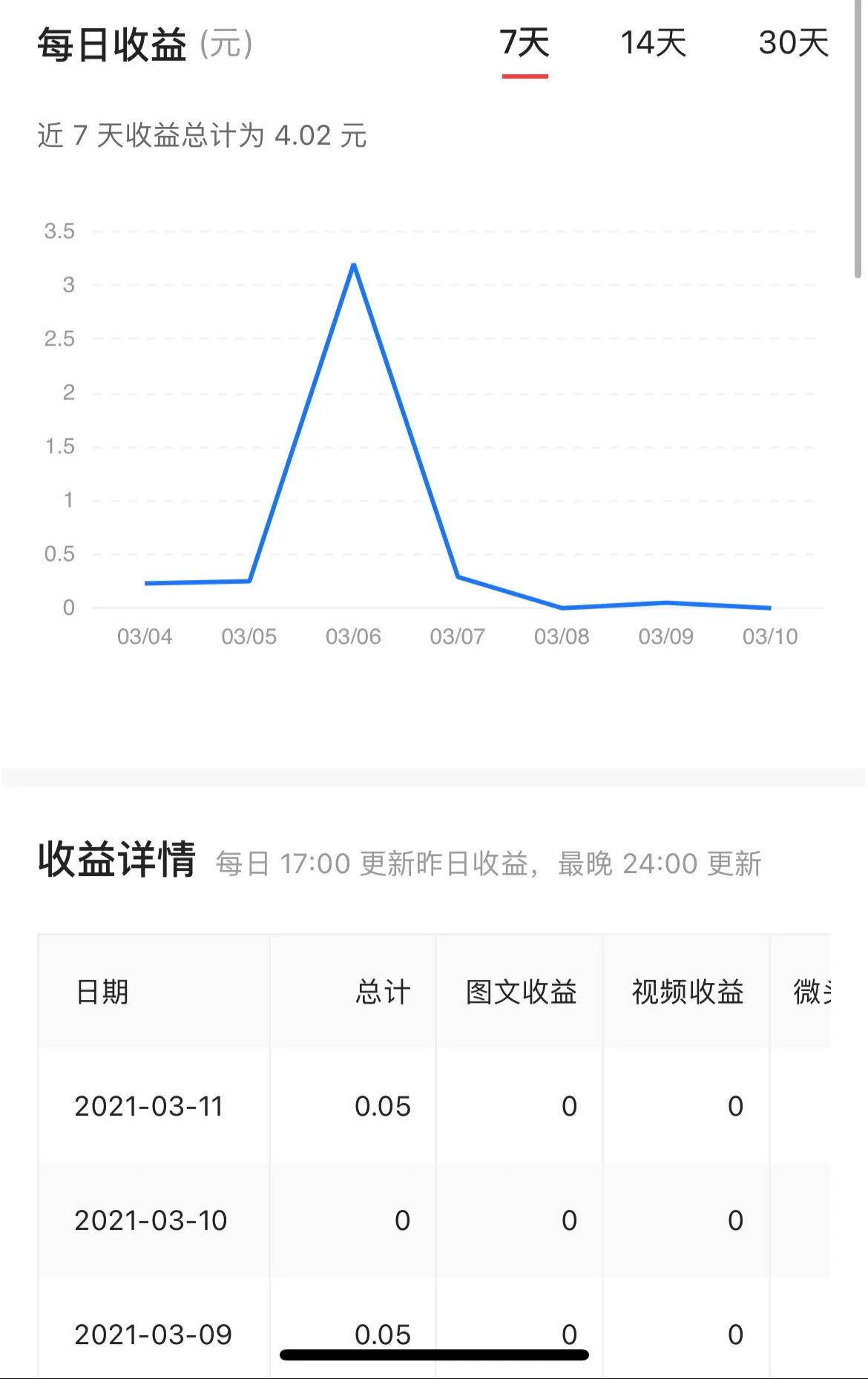The image size is (868, 1379).
Task: Click the 近7天收益总计 summary text
Action: click(x=200, y=136)
